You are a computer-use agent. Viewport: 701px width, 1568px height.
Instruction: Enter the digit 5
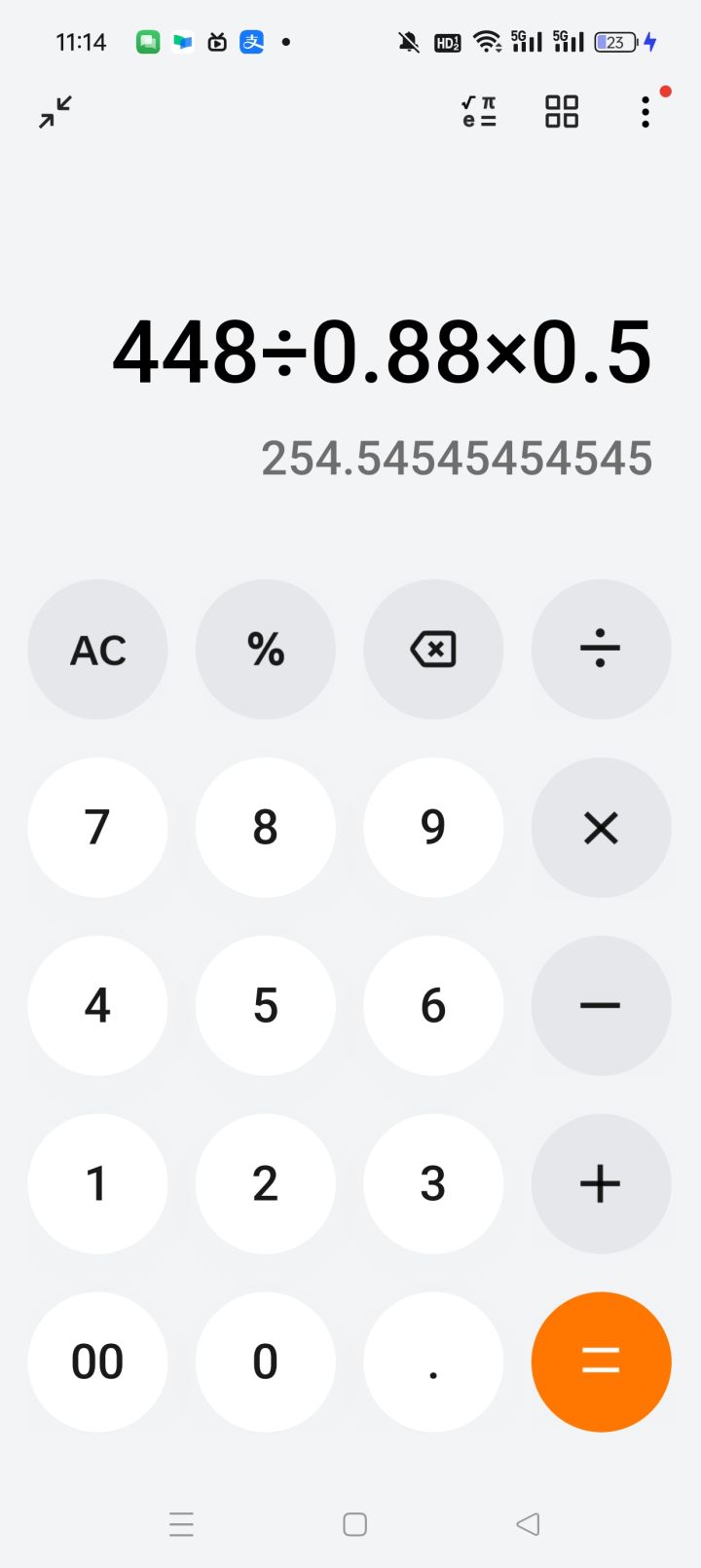(x=266, y=1006)
